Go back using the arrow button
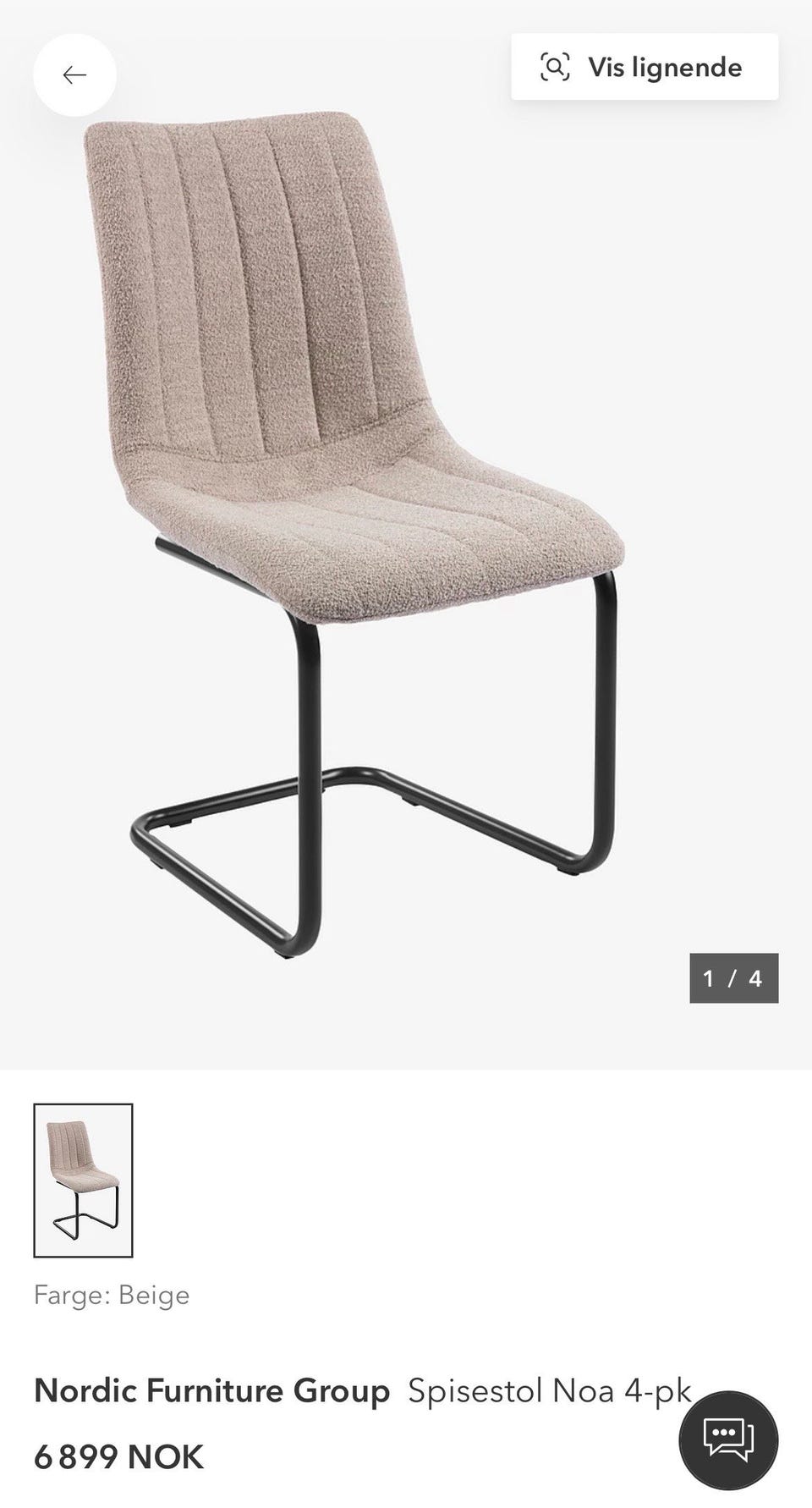This screenshot has width=812, height=1508. point(74,75)
